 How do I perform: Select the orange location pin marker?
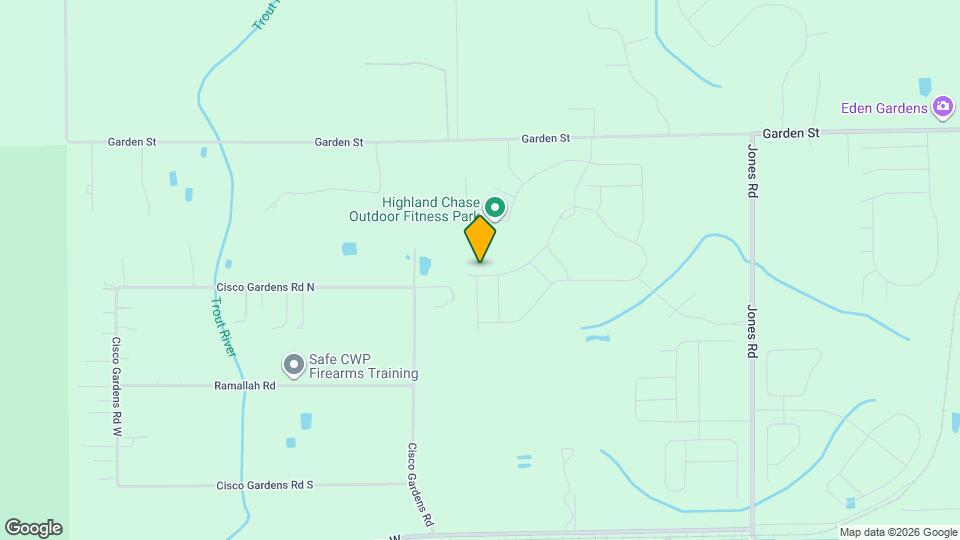click(x=480, y=239)
